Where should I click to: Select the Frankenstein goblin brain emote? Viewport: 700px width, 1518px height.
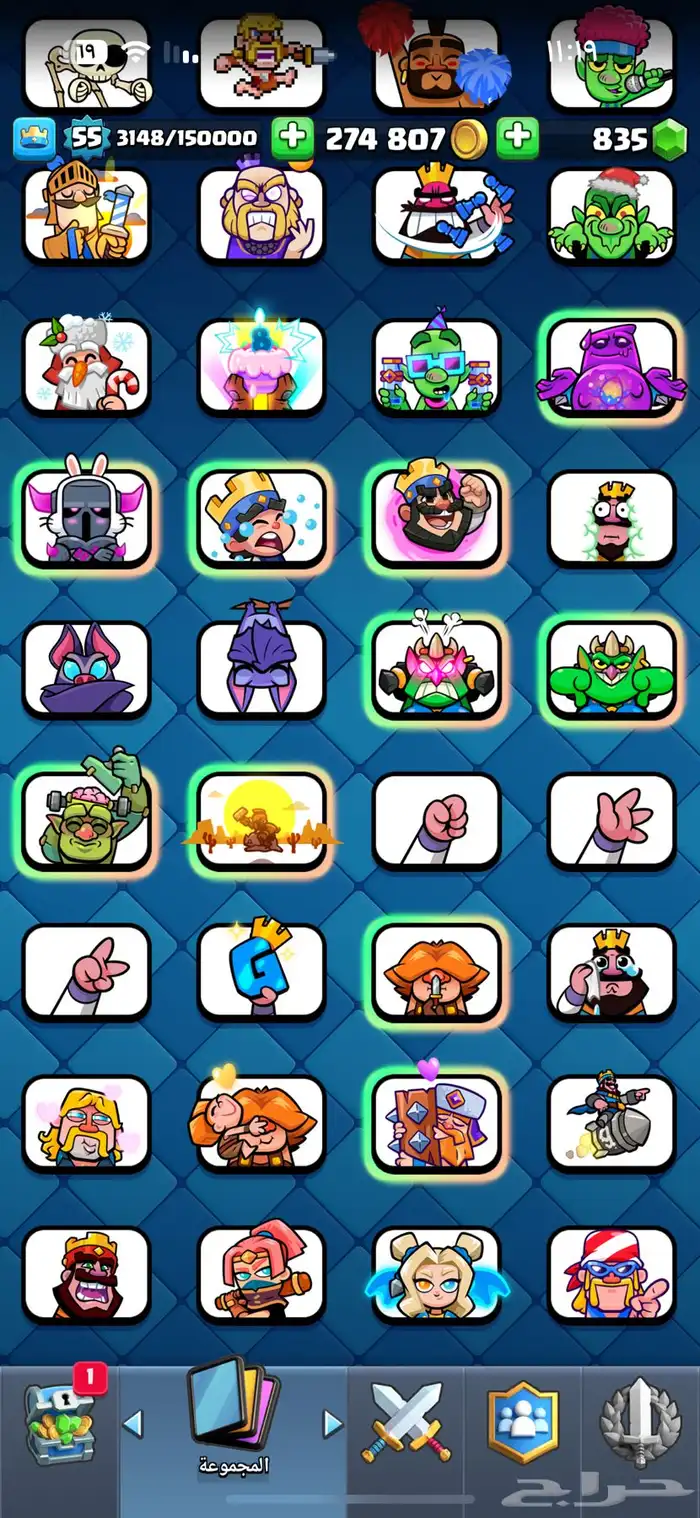(x=86, y=820)
